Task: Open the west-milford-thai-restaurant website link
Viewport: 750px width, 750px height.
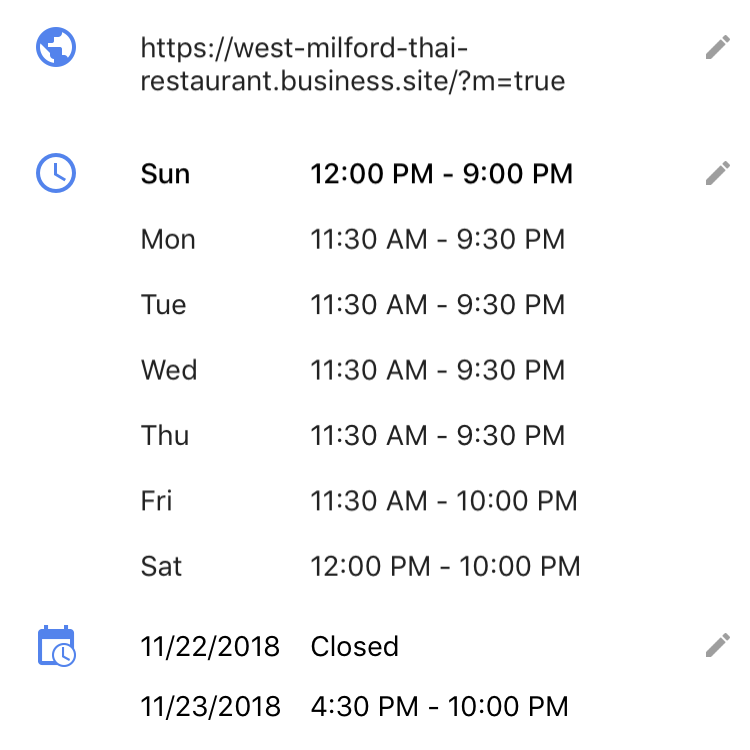Action: coord(352,64)
